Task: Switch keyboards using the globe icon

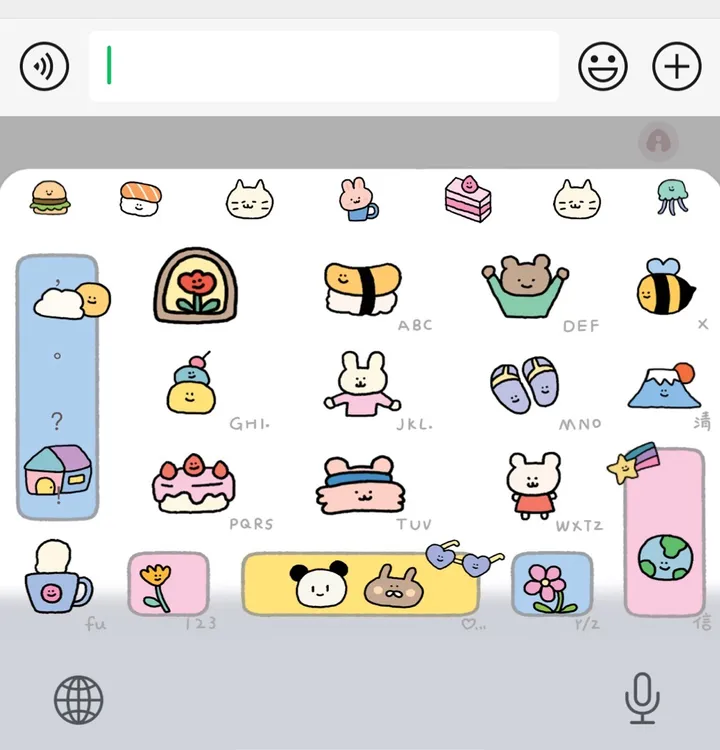Action: tap(80, 699)
